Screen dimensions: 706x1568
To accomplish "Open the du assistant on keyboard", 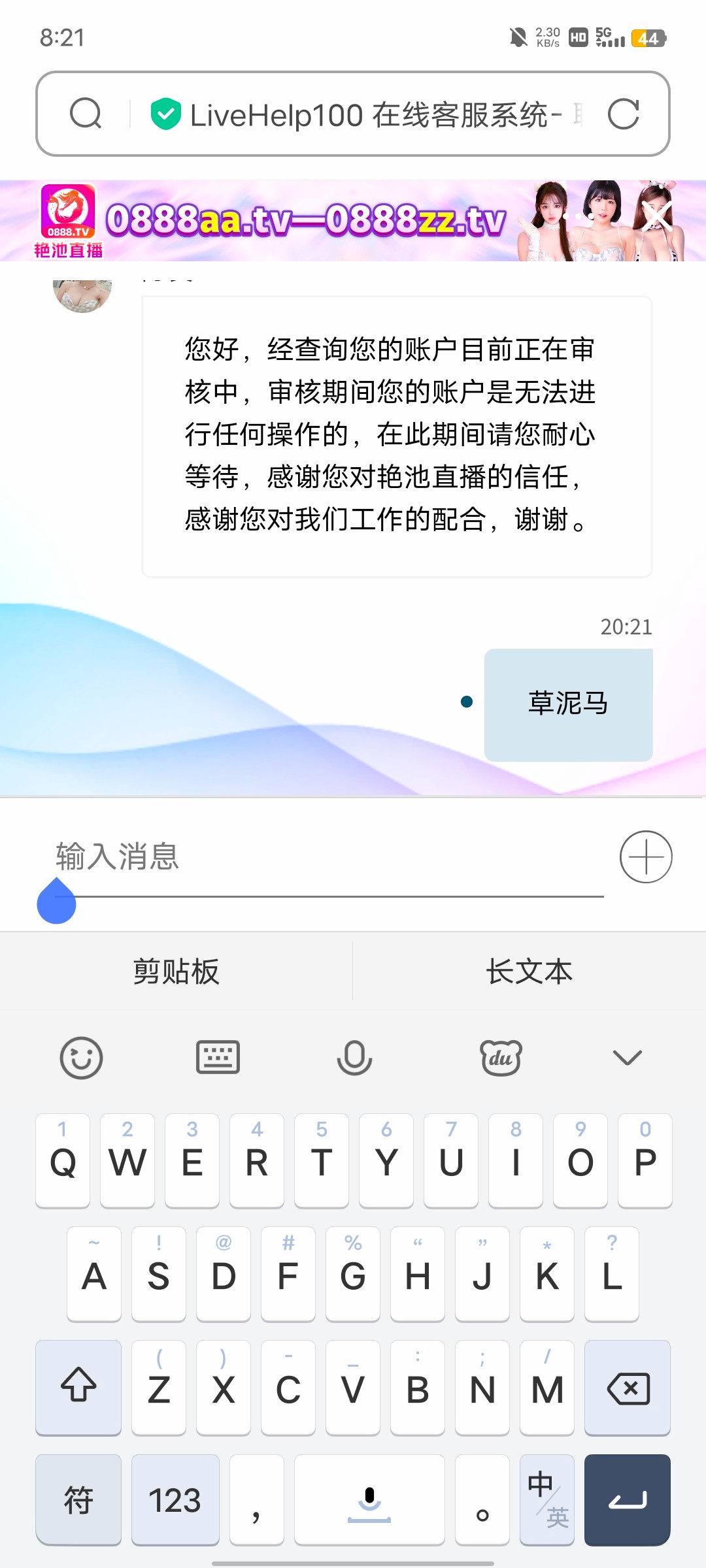I will (501, 1057).
